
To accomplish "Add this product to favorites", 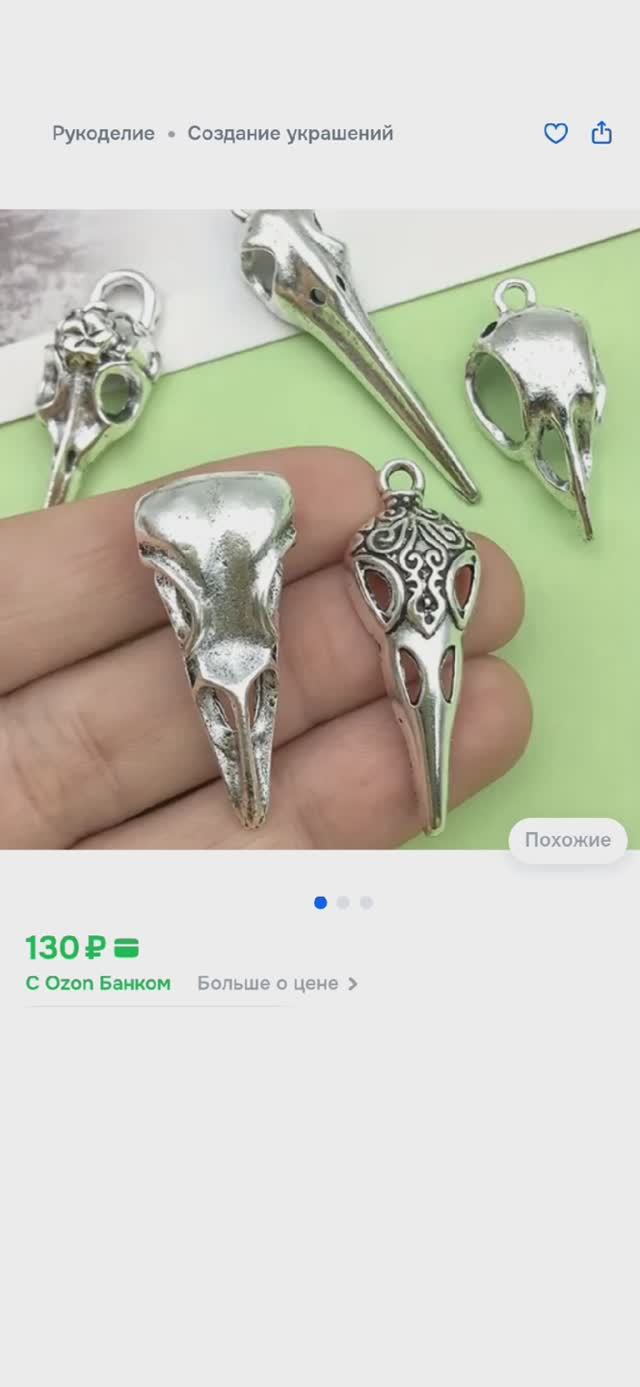I will click(556, 133).
